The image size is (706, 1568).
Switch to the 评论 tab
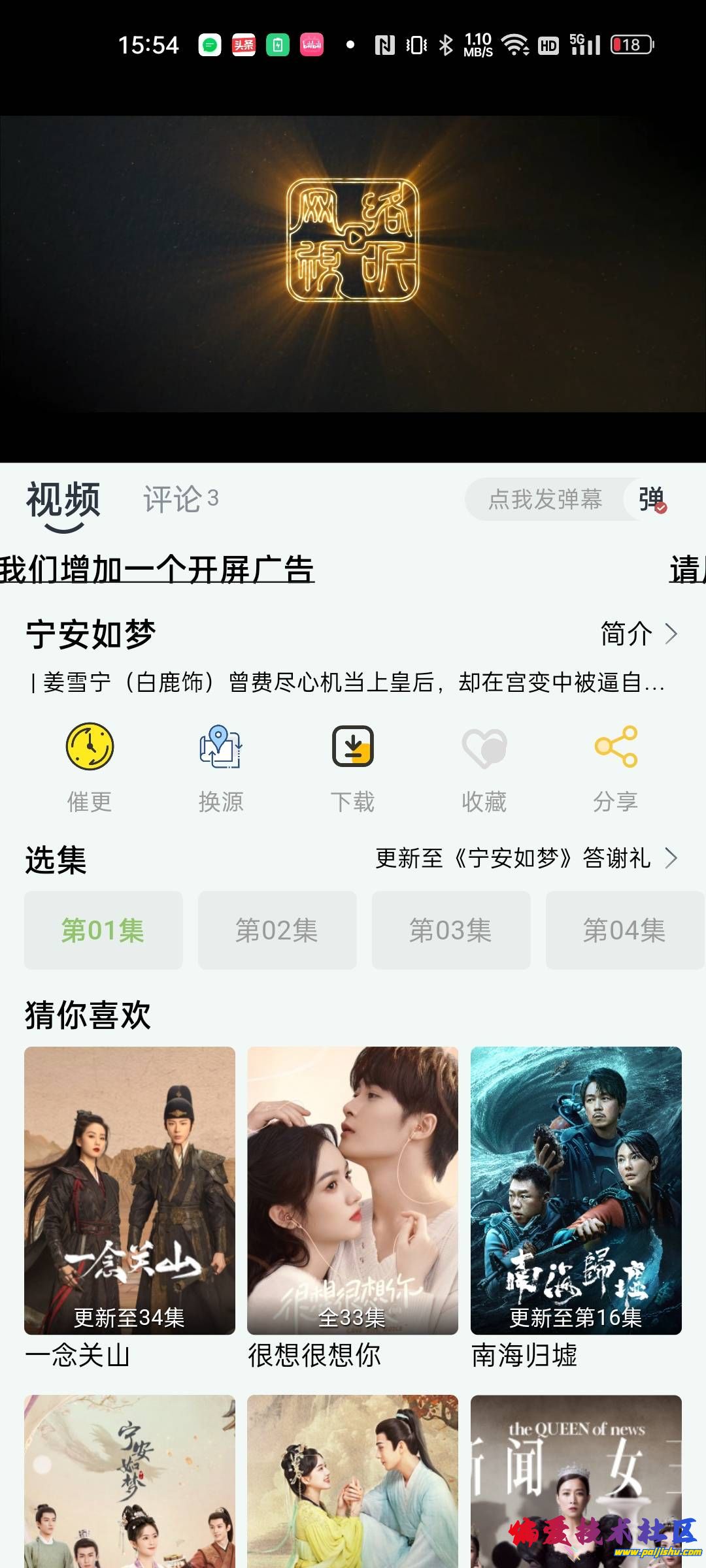[x=180, y=500]
